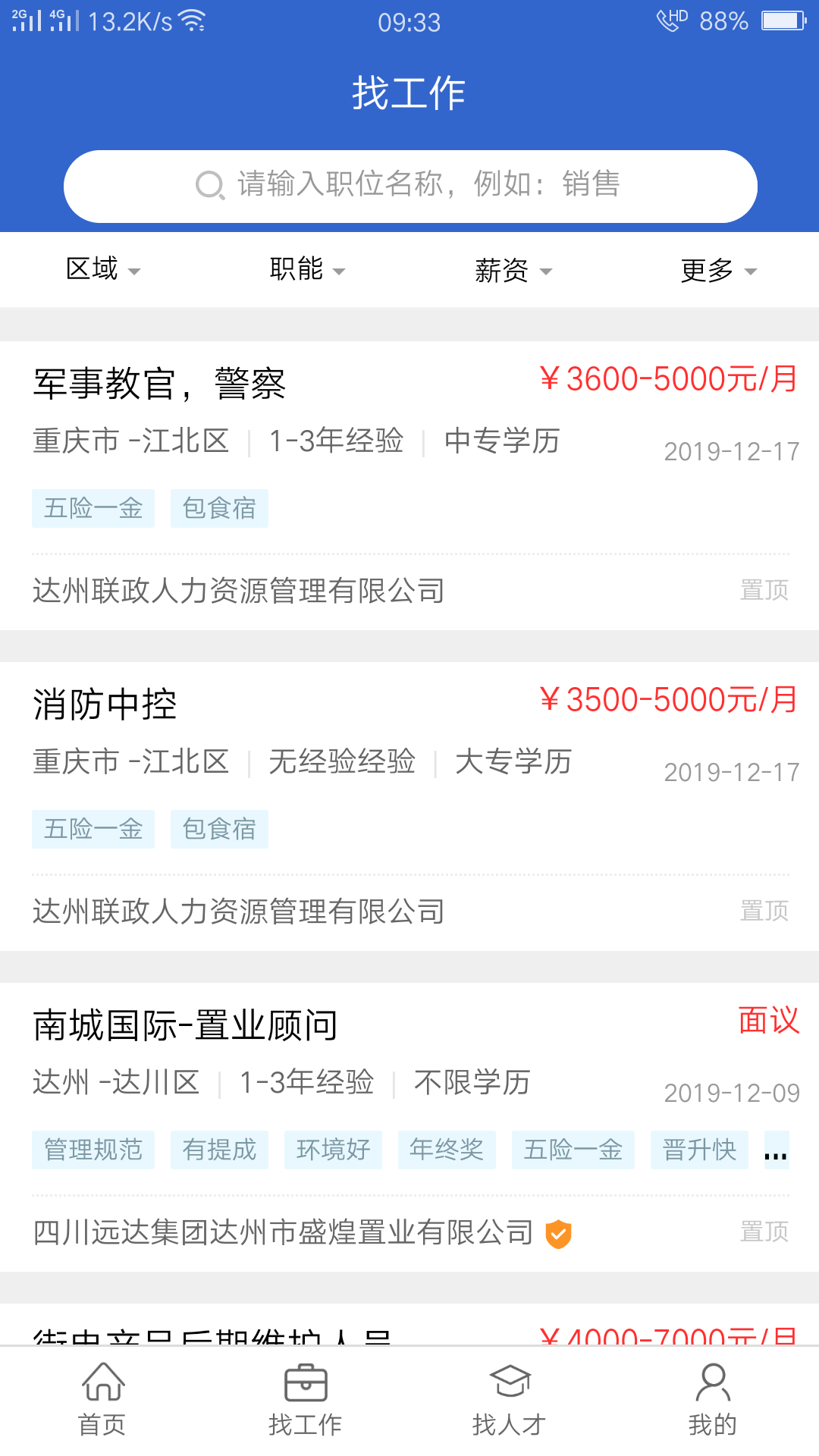The width and height of the screenshot is (819, 1456).
Task: Click 达州联政人力资源管理有限公司 company name
Action: 238,591
